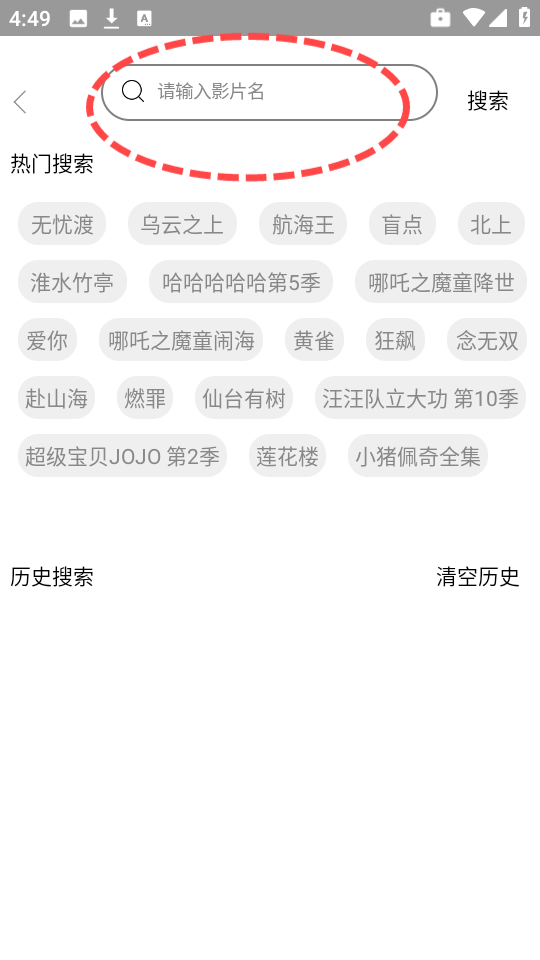Open 小猪佩奇全集 chip
Image resolution: width=540 pixels, height=960 pixels.
click(418, 456)
